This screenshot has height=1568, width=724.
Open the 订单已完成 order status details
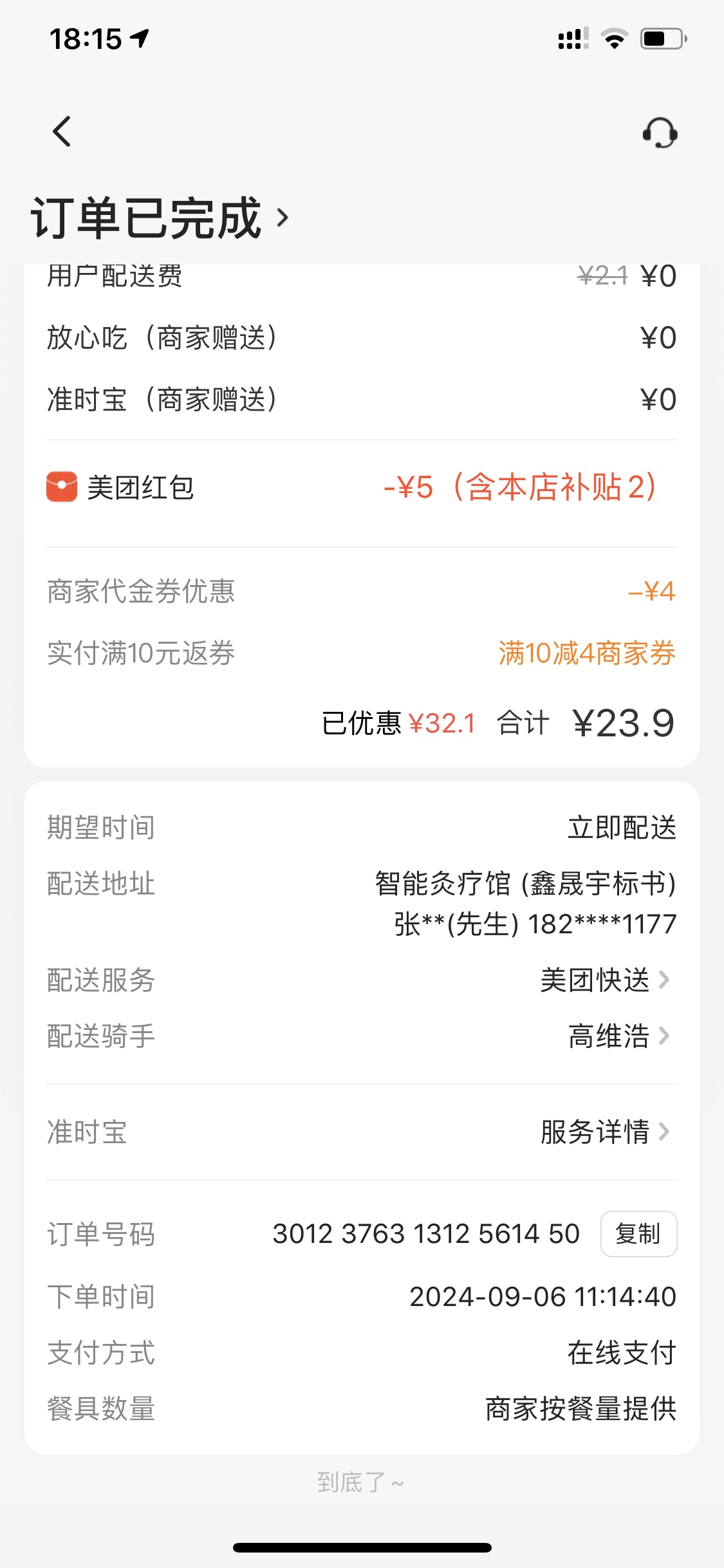pyautogui.click(x=160, y=218)
